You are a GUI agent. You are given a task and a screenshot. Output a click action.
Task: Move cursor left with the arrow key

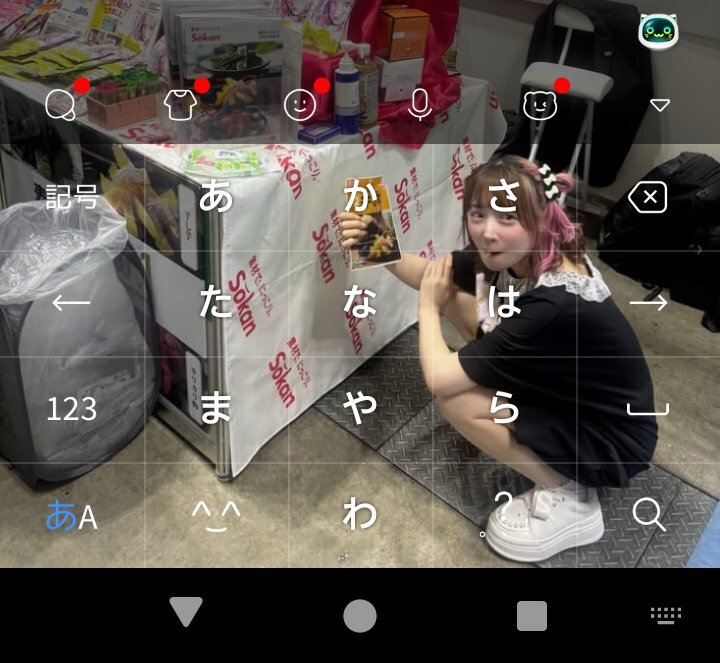(x=72, y=303)
